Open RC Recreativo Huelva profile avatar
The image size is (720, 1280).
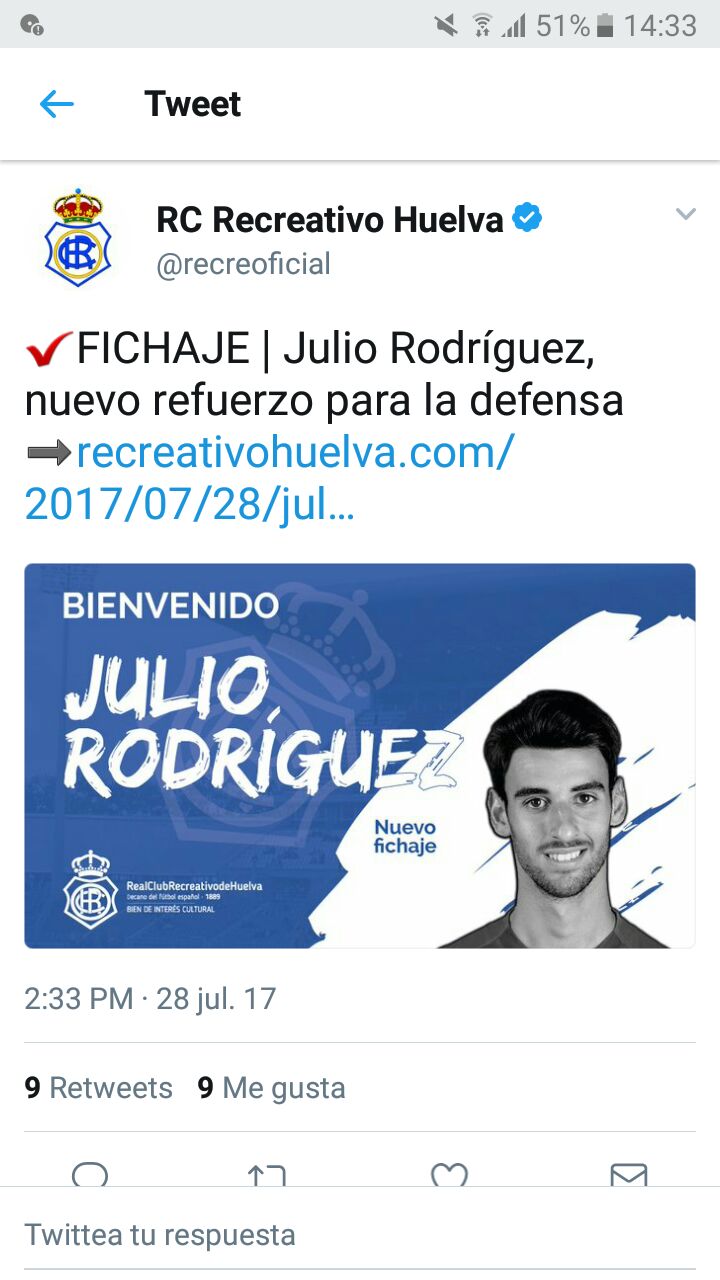pos(78,239)
